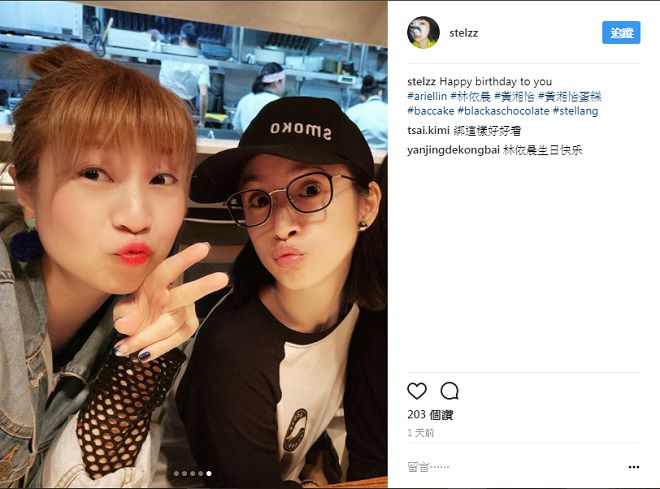View commenter tsai.kimi's profile
Screen dimensions: 660x489
coord(426,131)
